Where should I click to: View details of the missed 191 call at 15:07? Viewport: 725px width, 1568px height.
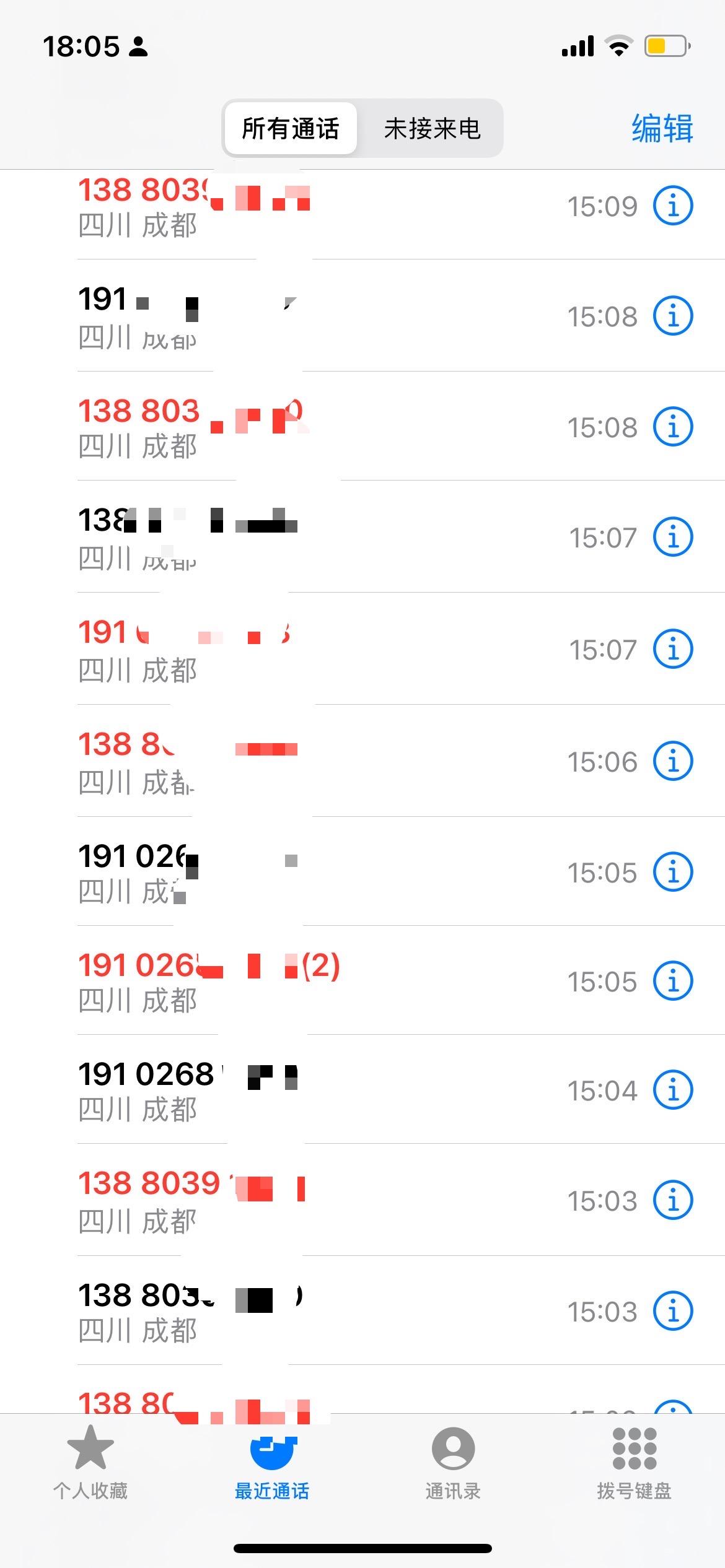(x=673, y=649)
